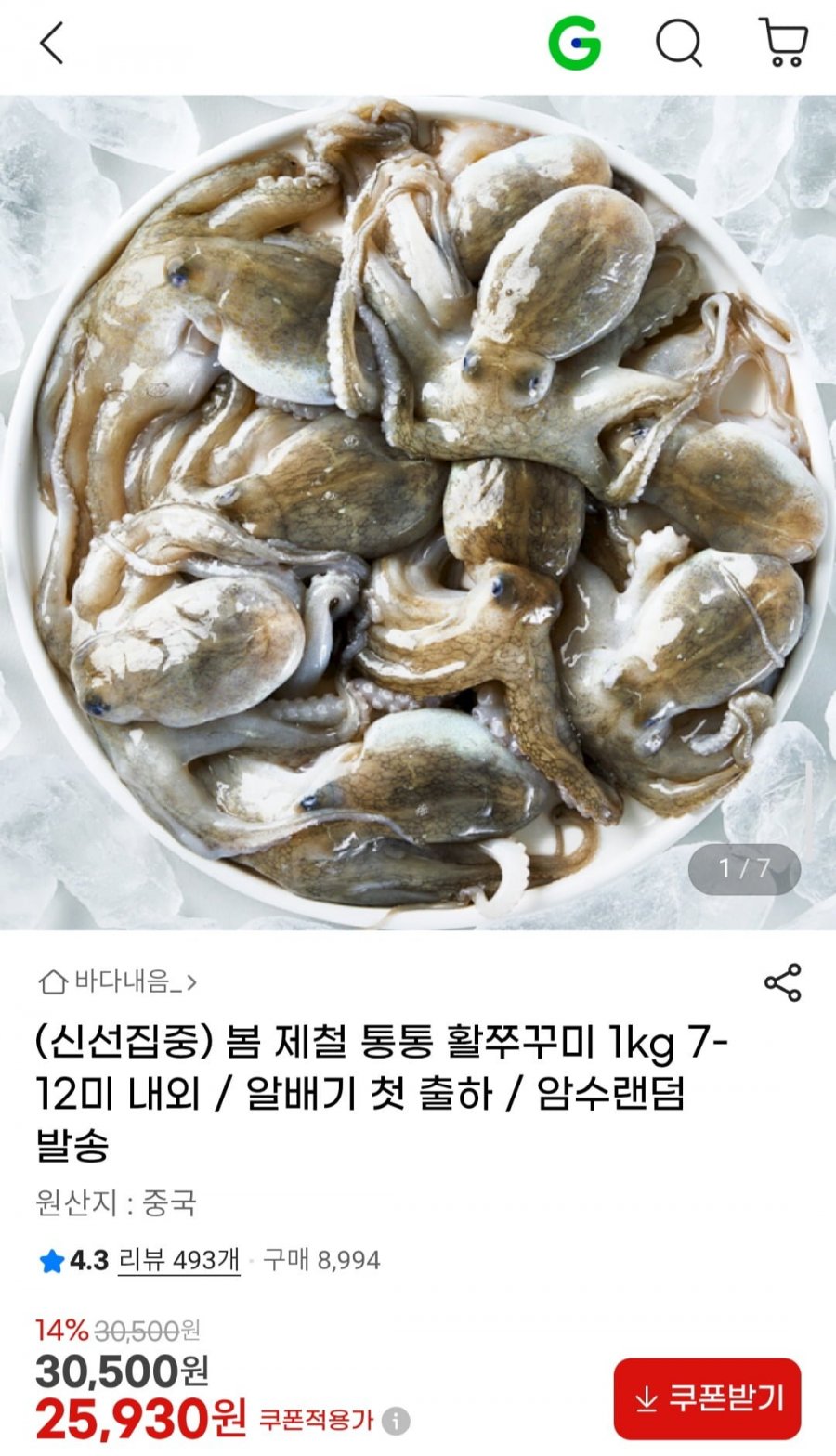Go back to the previous page
Image resolution: width=836 pixels, height=1456 pixels.
pos(52,43)
